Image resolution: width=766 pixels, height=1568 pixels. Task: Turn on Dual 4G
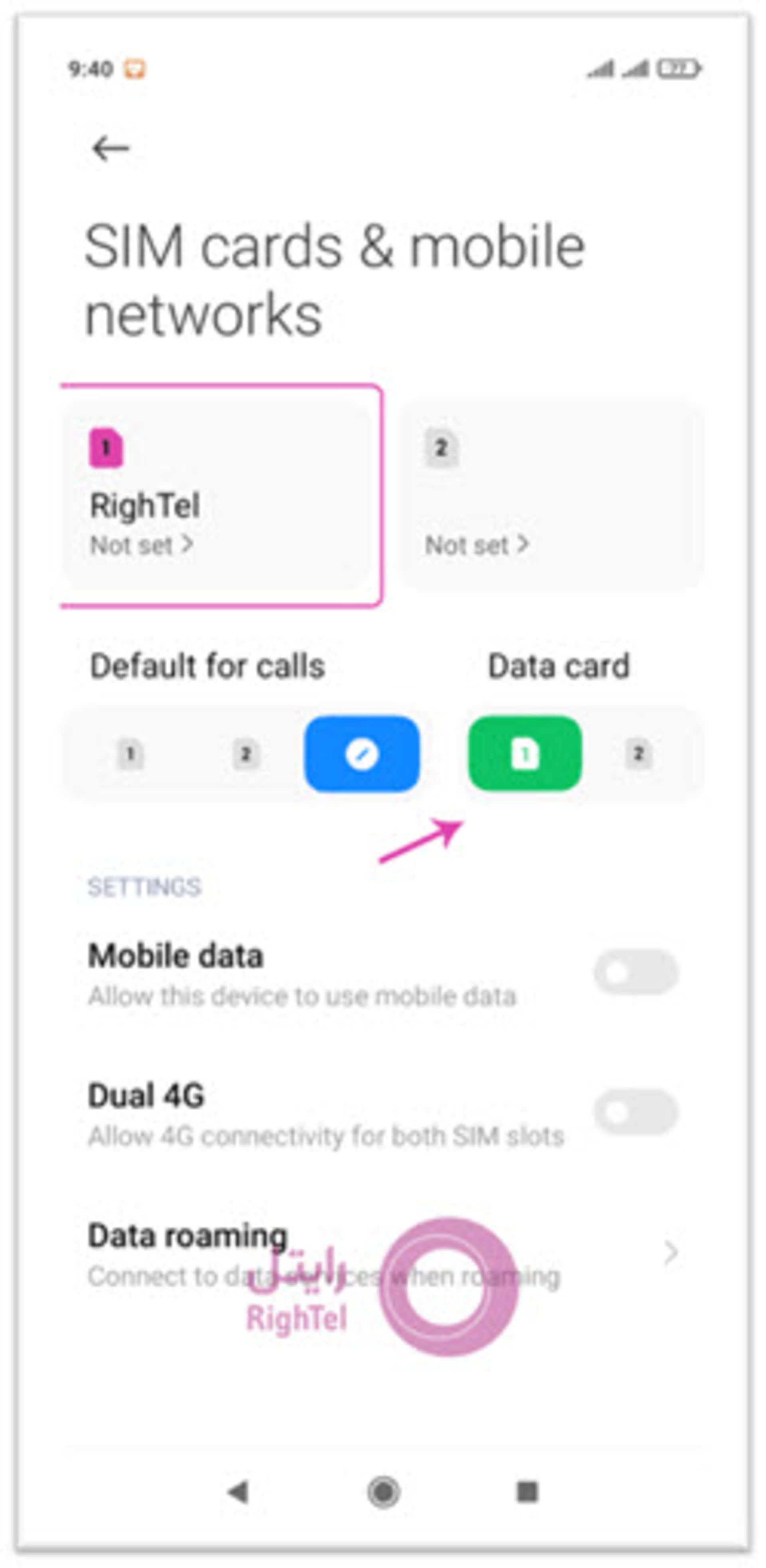[636, 1111]
